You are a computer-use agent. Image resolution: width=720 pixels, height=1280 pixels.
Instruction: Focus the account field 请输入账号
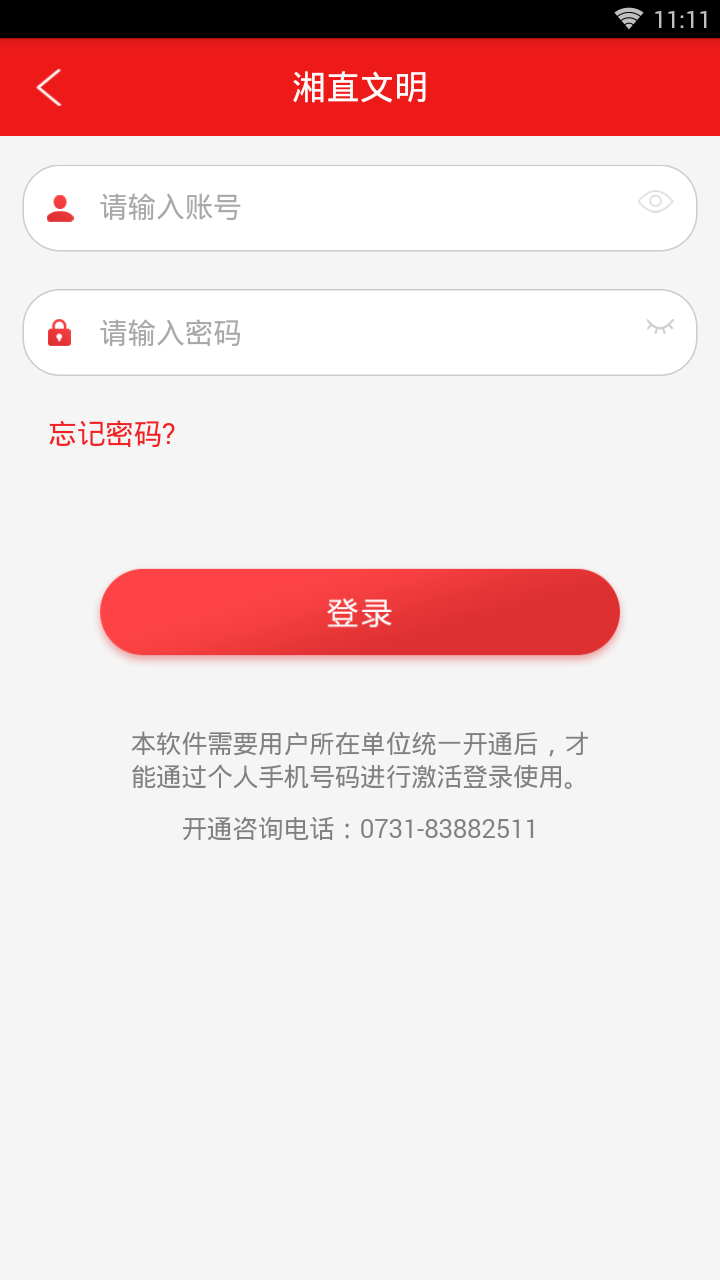click(x=350, y=208)
